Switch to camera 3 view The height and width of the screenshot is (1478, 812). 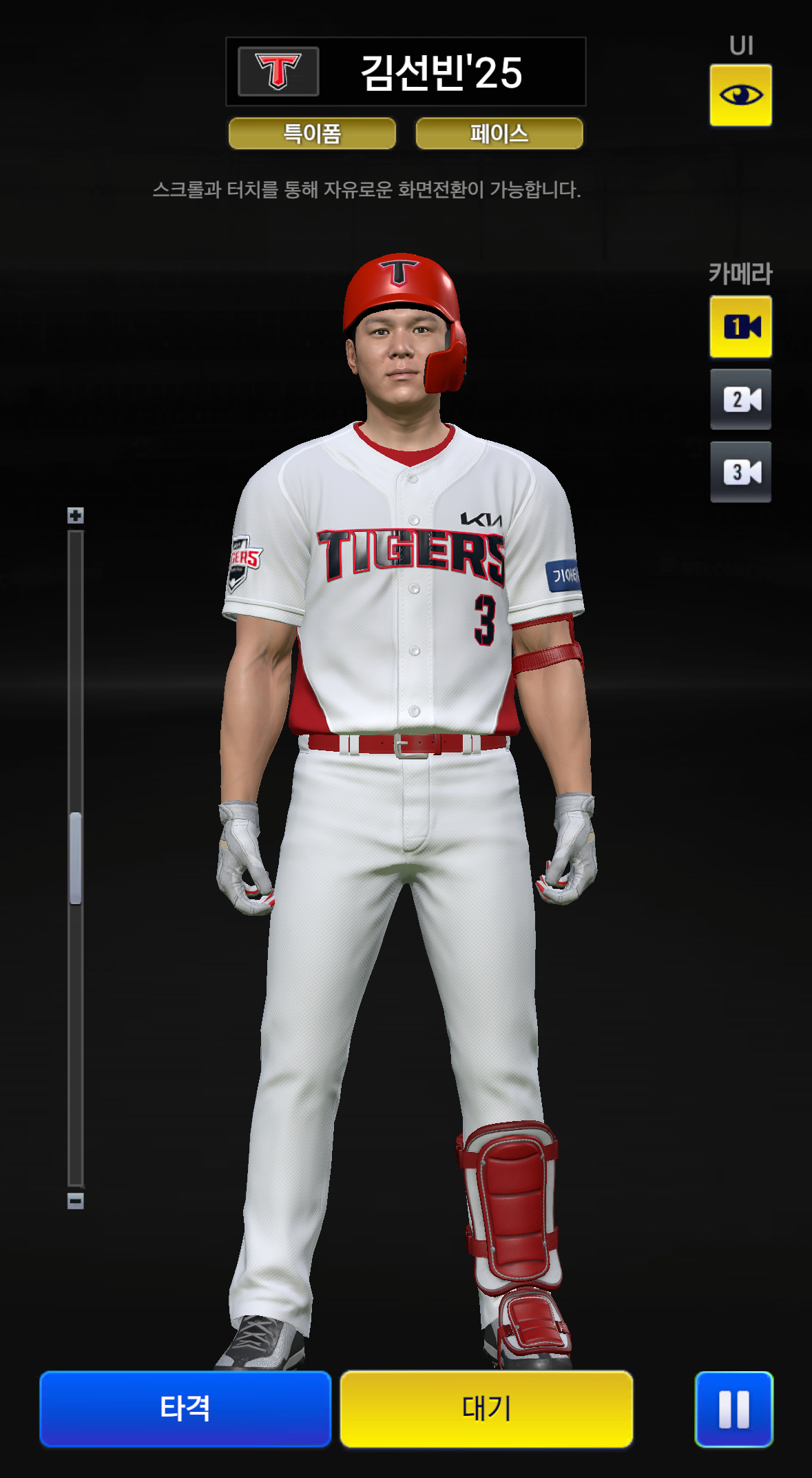(740, 472)
